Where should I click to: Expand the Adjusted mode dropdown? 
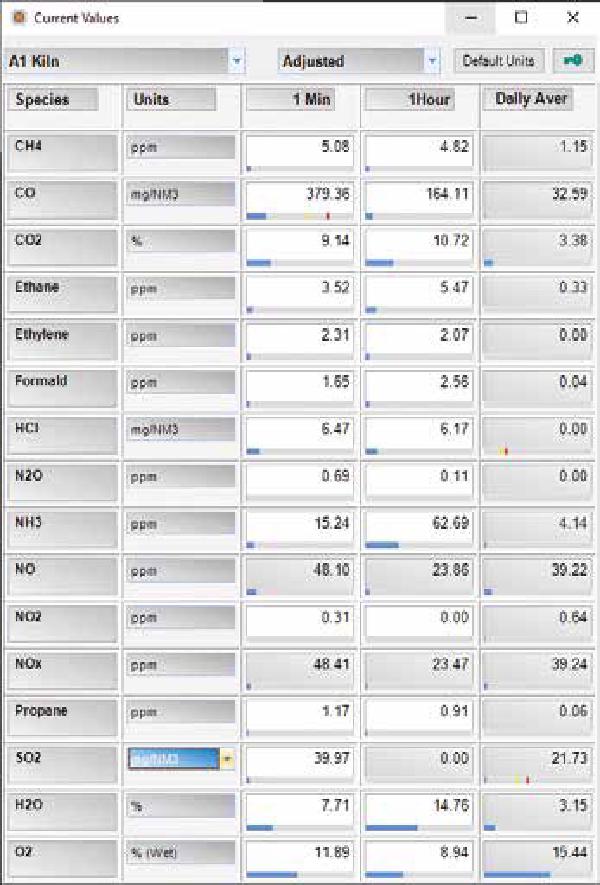click(x=432, y=61)
